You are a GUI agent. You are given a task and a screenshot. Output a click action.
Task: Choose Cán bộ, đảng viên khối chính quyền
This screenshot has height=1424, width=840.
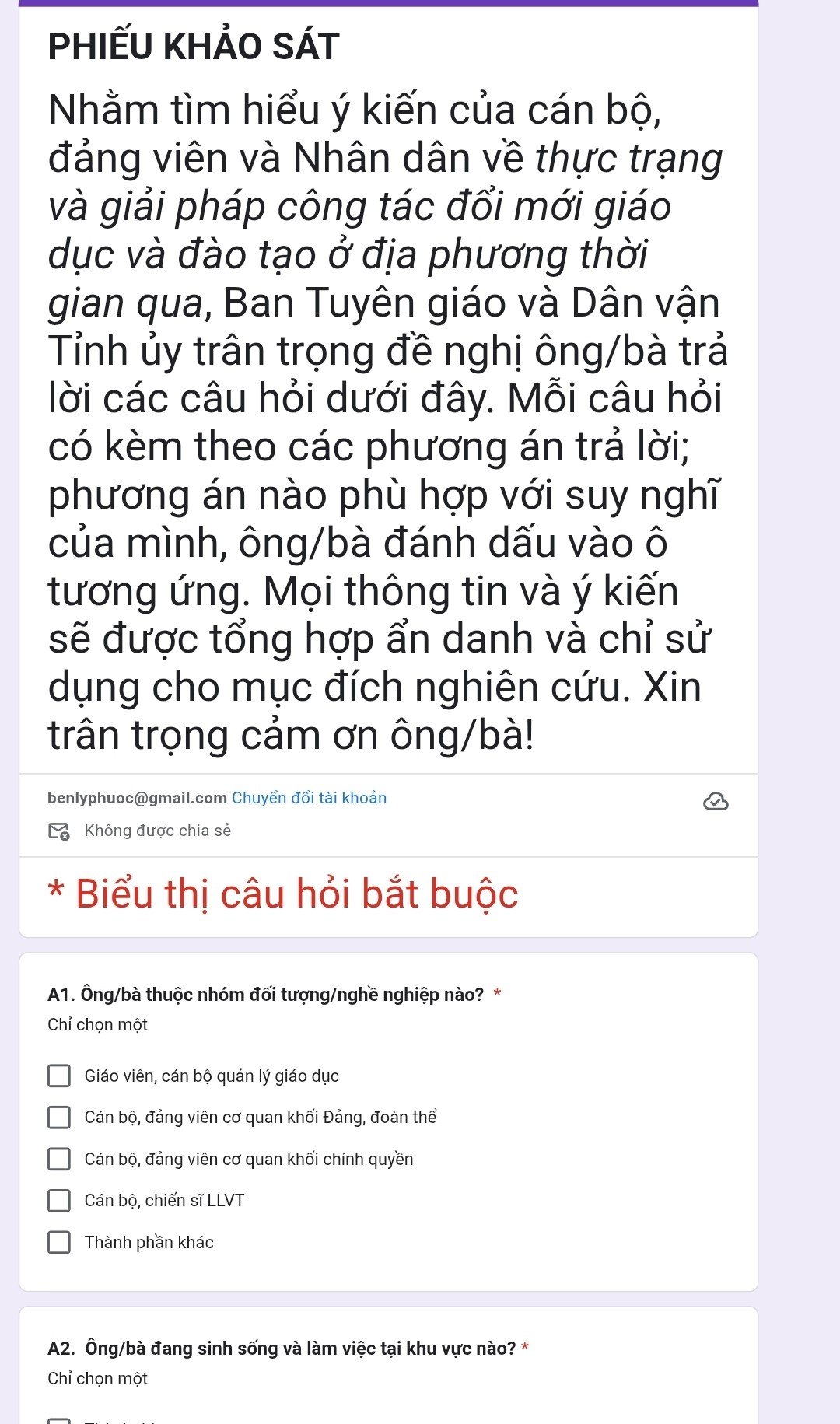59,1159
